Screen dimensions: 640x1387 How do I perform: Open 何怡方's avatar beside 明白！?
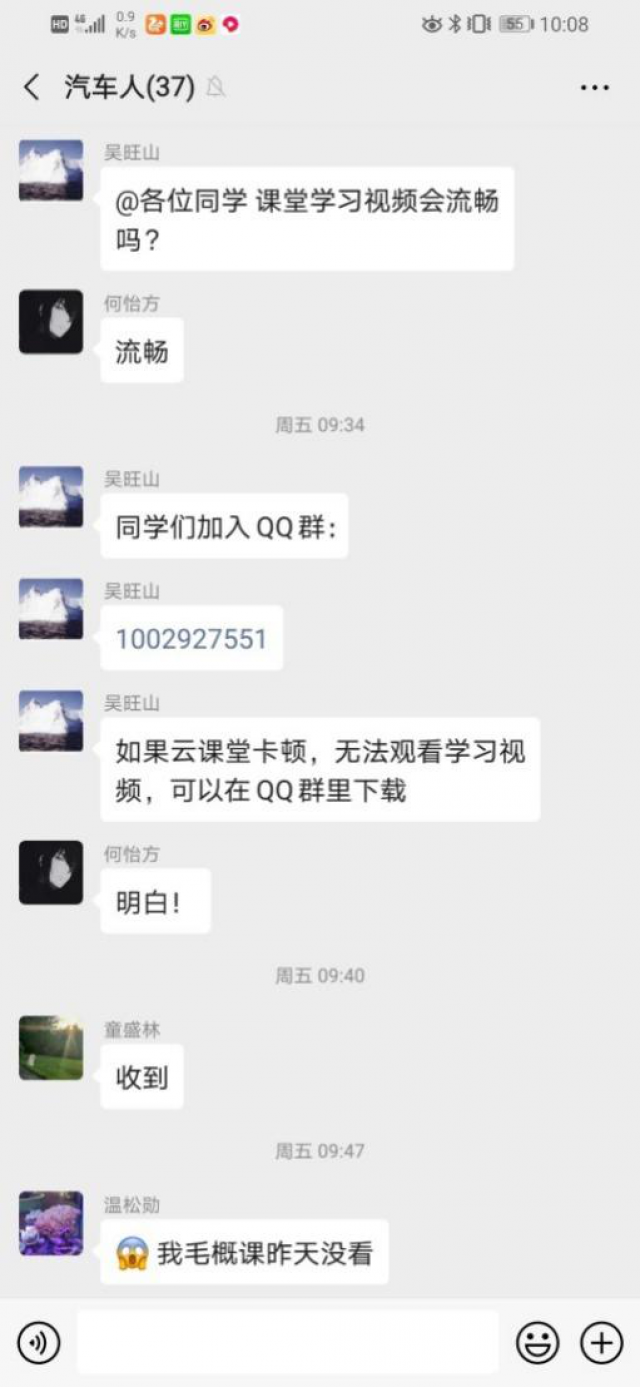click(x=51, y=872)
